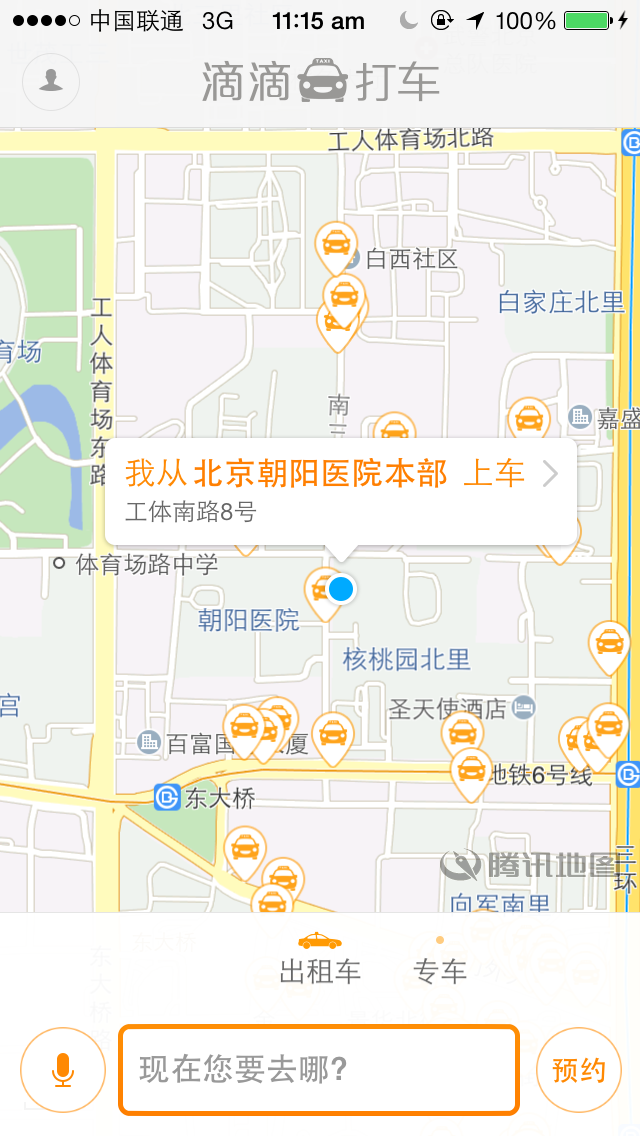Tap the voice input microphone button
This screenshot has height=1136, width=640.
tap(63, 1070)
